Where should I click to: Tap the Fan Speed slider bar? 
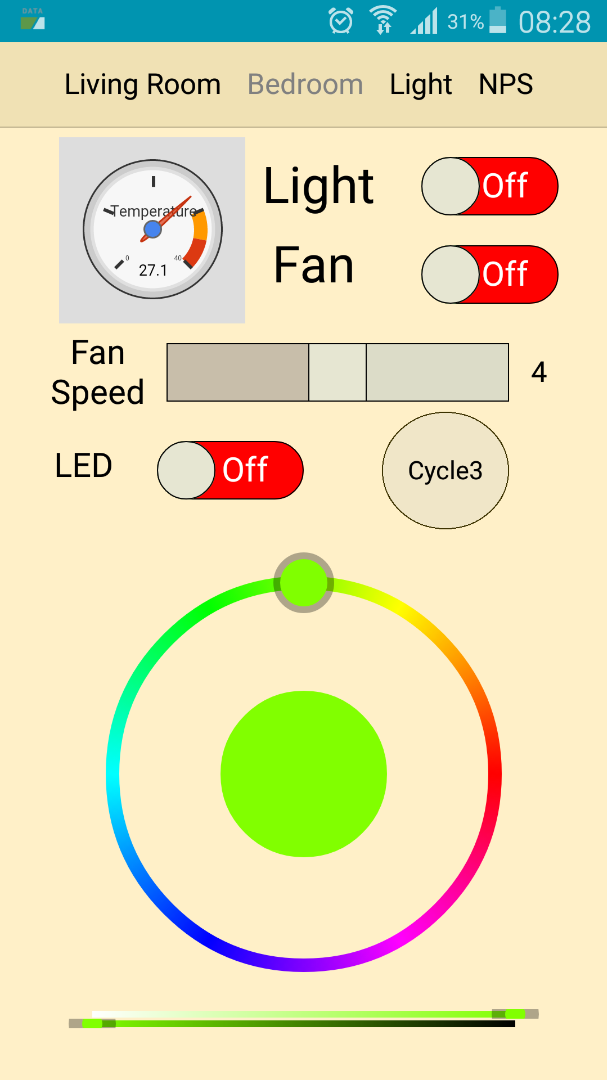pos(337,372)
